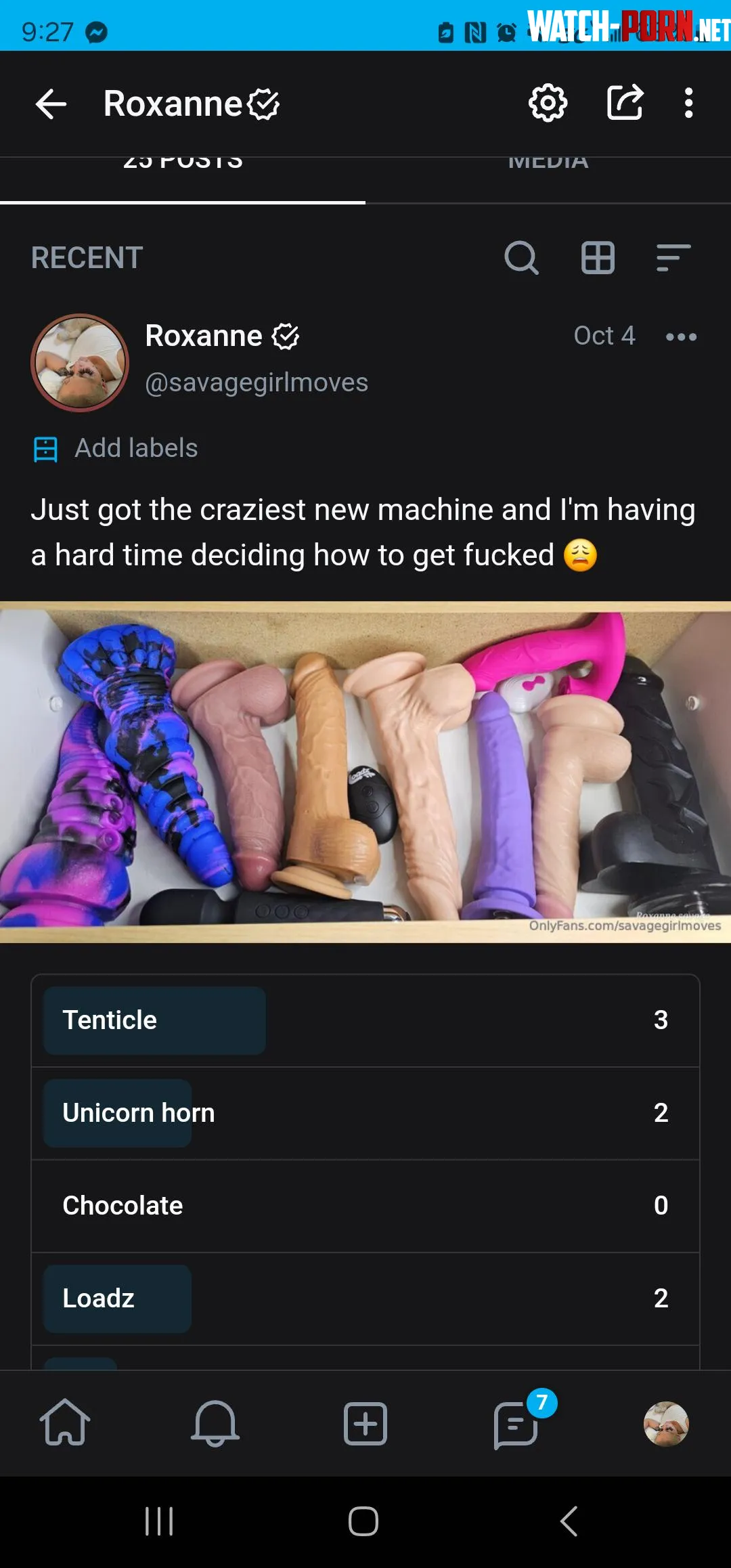The height and width of the screenshot is (1568, 731).
Task: Open post options next to Oct 4
Action: pyautogui.click(x=681, y=336)
